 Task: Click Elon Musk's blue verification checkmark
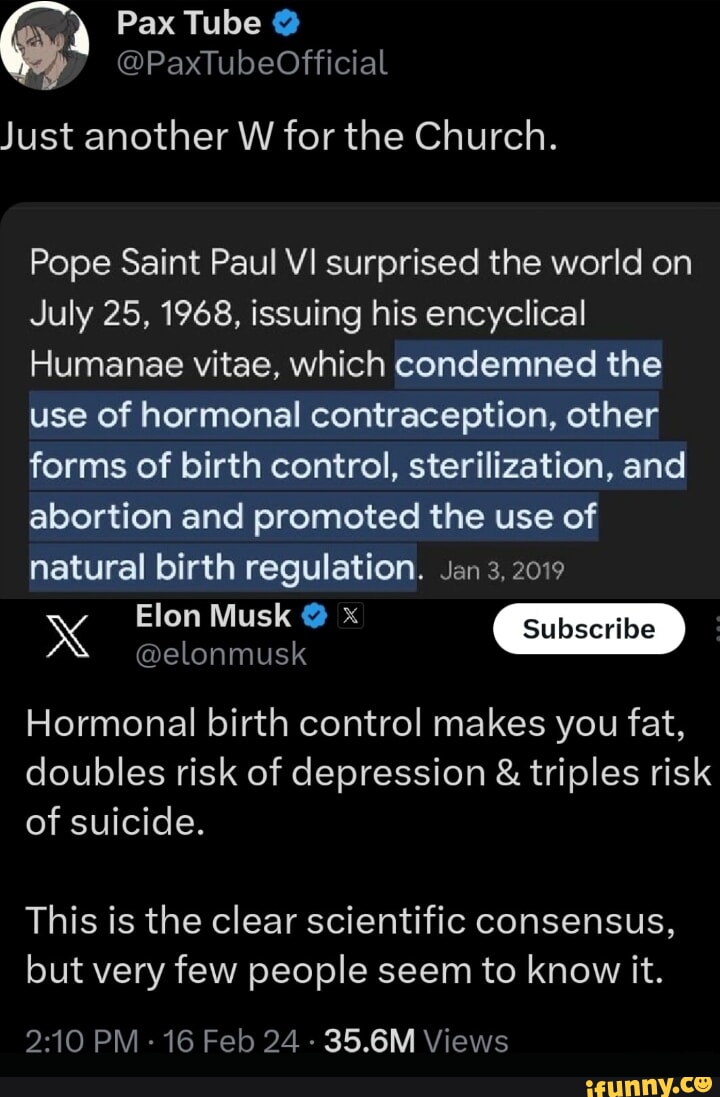(x=312, y=614)
